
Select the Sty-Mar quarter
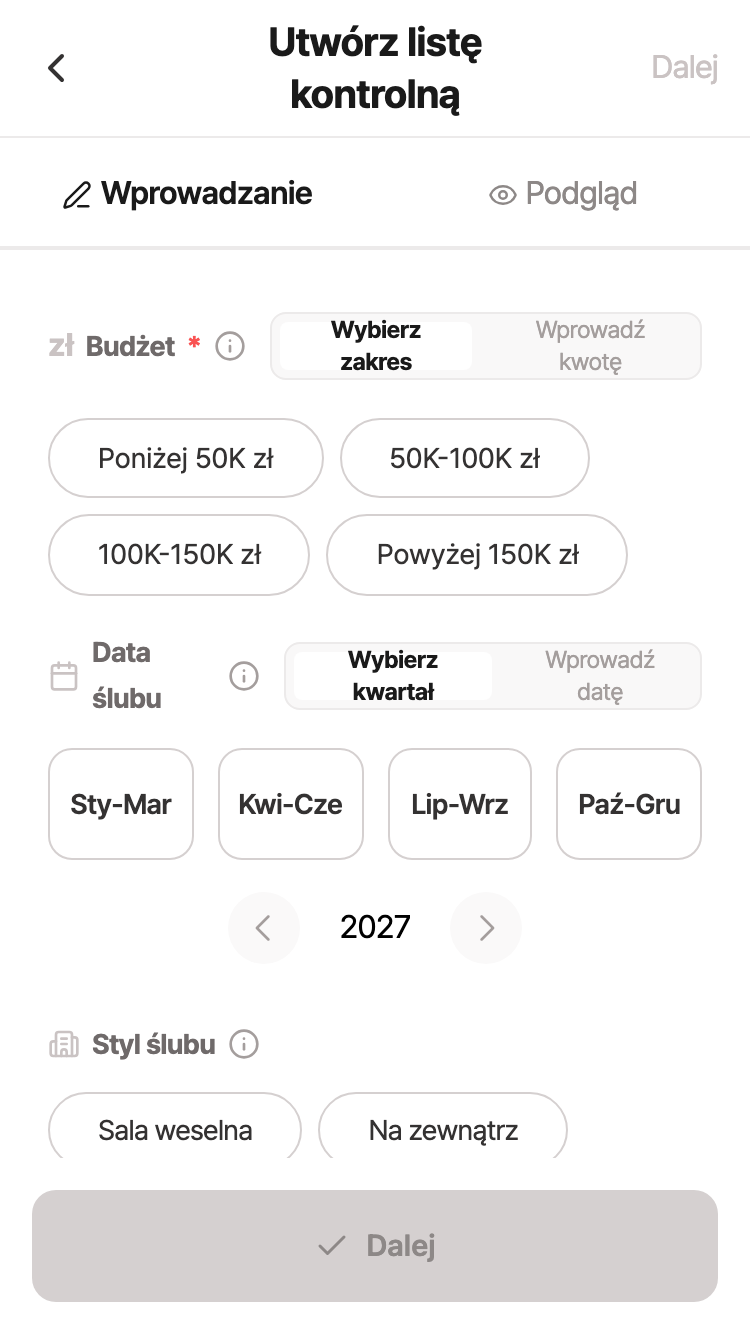click(121, 804)
